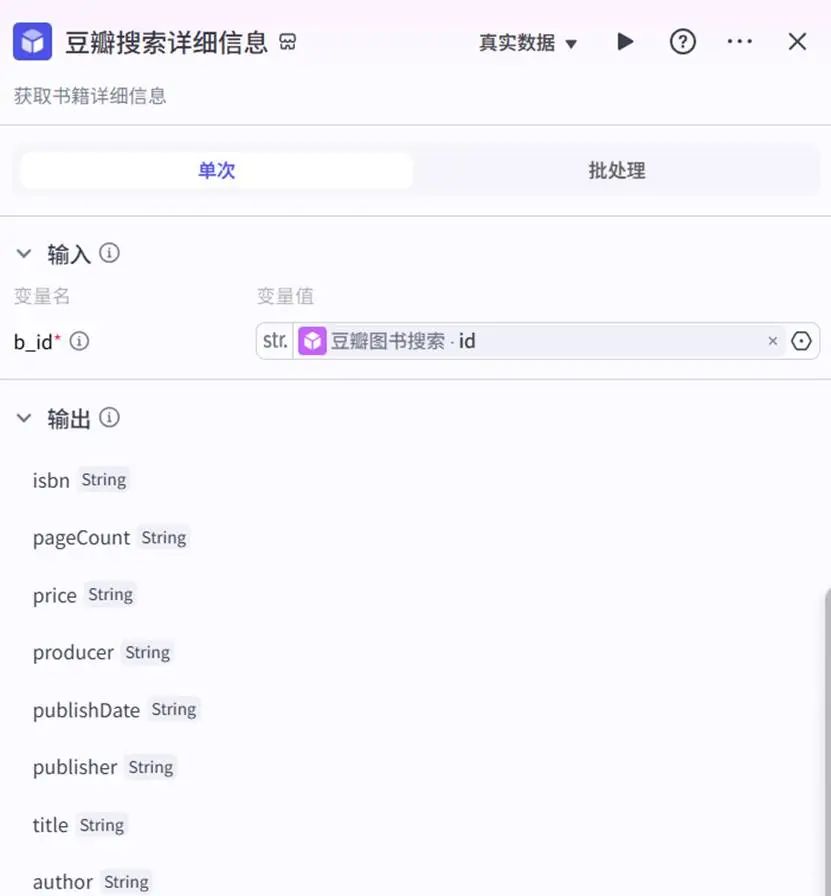The width and height of the screenshot is (831, 896).
Task: Show info about the 输入 section
Action: 110,253
